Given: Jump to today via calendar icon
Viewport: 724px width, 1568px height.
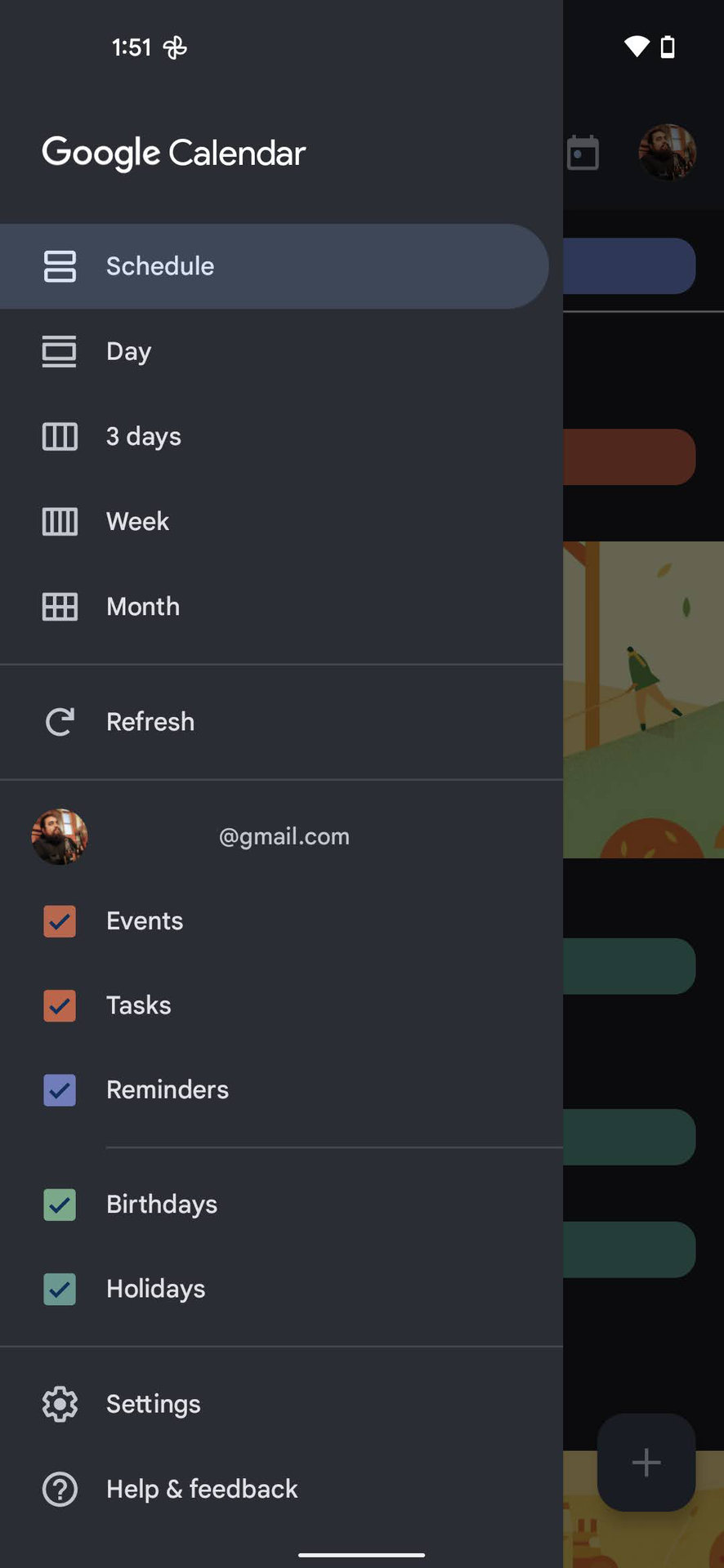Looking at the screenshot, I should click(583, 153).
